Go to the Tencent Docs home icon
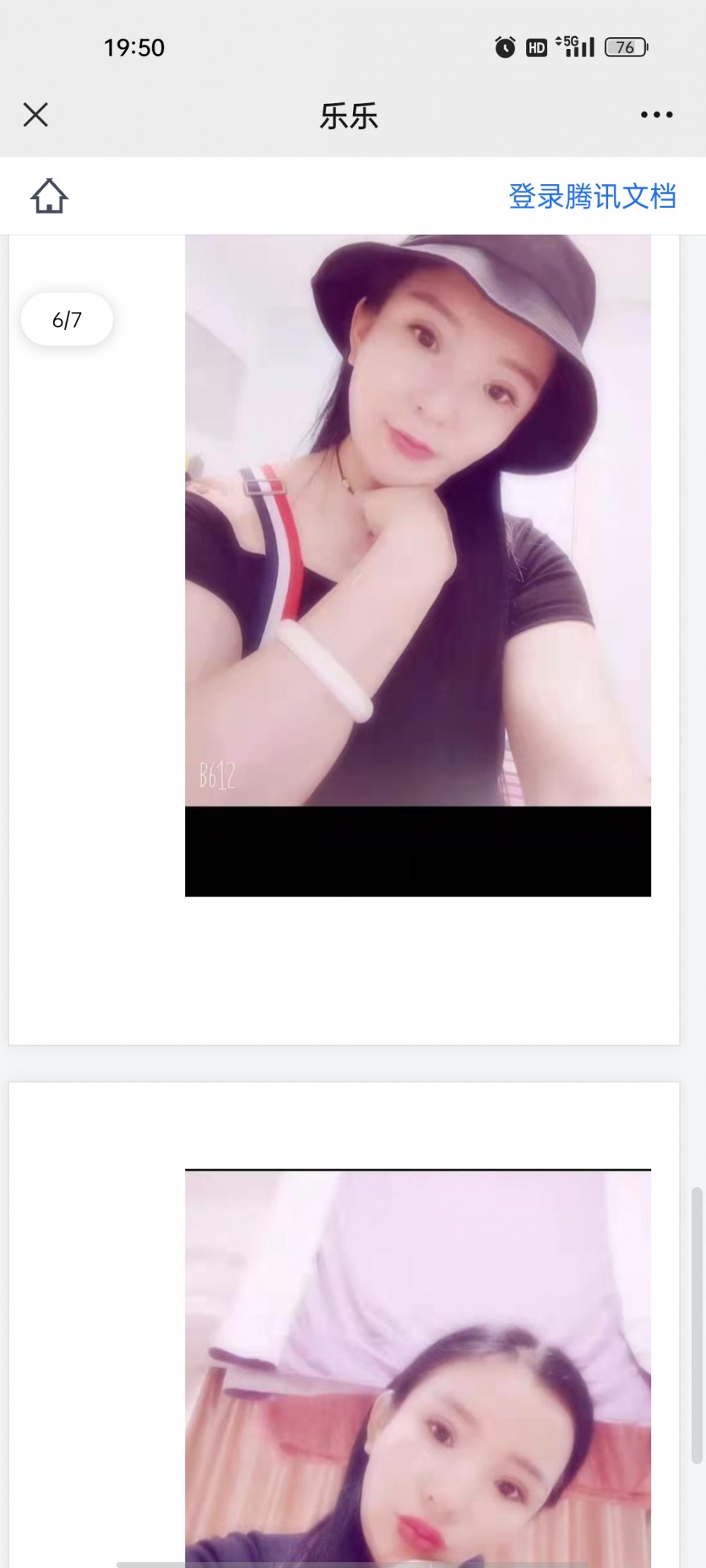The height and width of the screenshot is (1568, 706). point(49,196)
